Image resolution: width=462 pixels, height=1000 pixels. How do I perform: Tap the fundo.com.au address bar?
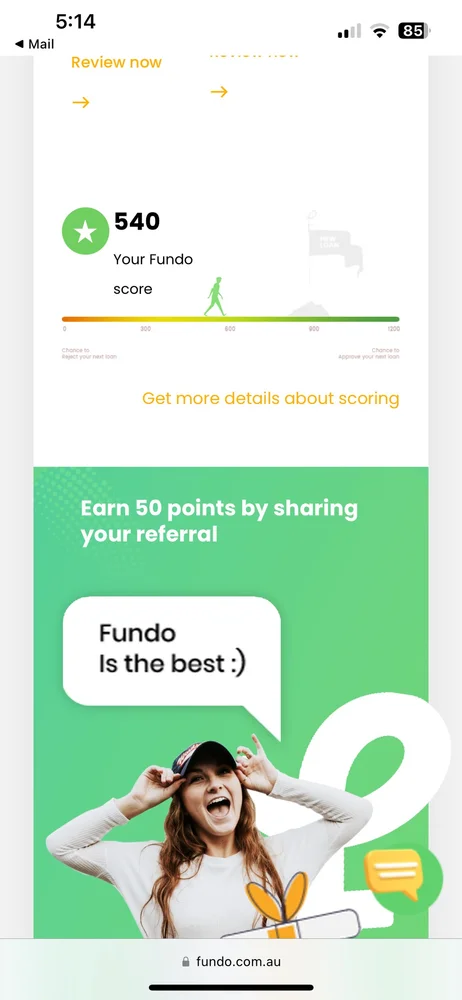pos(231,961)
